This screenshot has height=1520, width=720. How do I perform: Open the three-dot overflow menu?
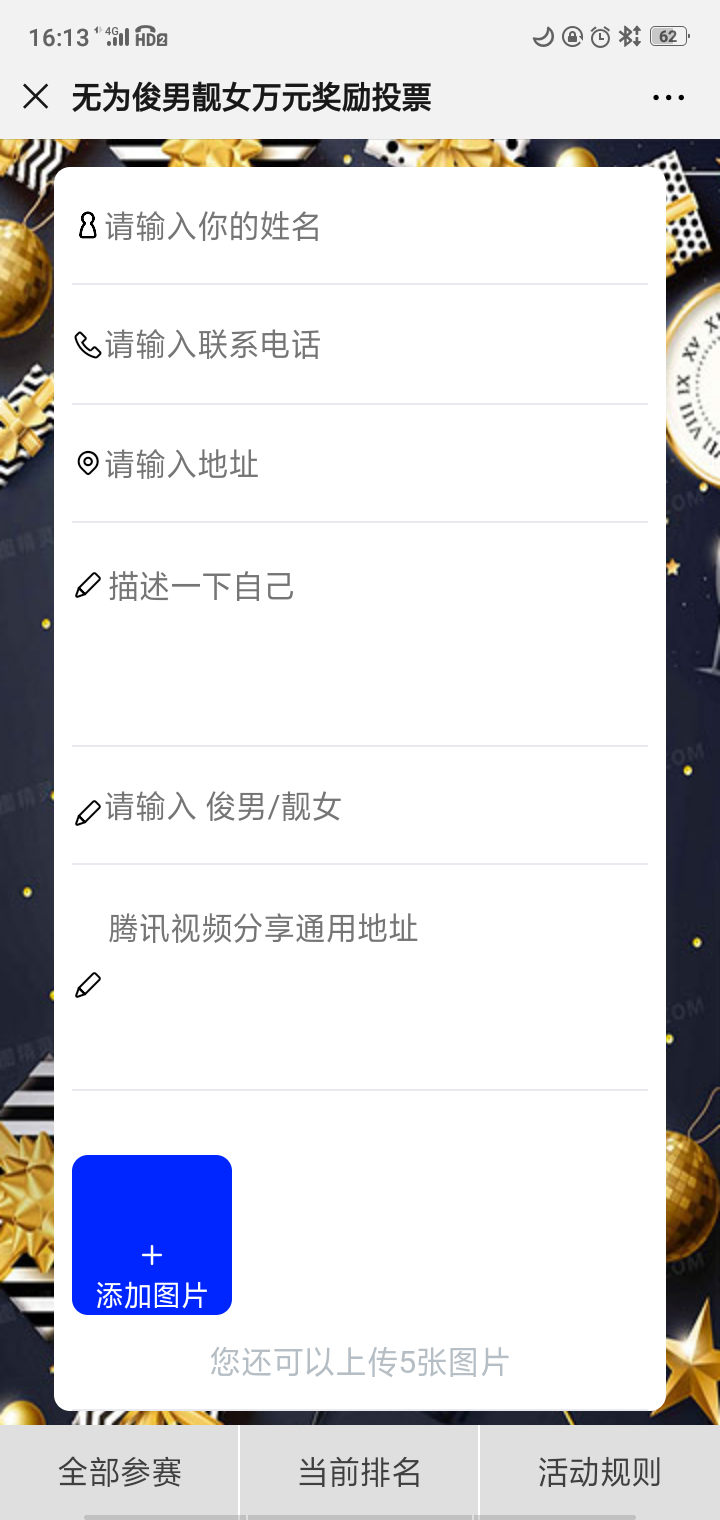click(668, 98)
